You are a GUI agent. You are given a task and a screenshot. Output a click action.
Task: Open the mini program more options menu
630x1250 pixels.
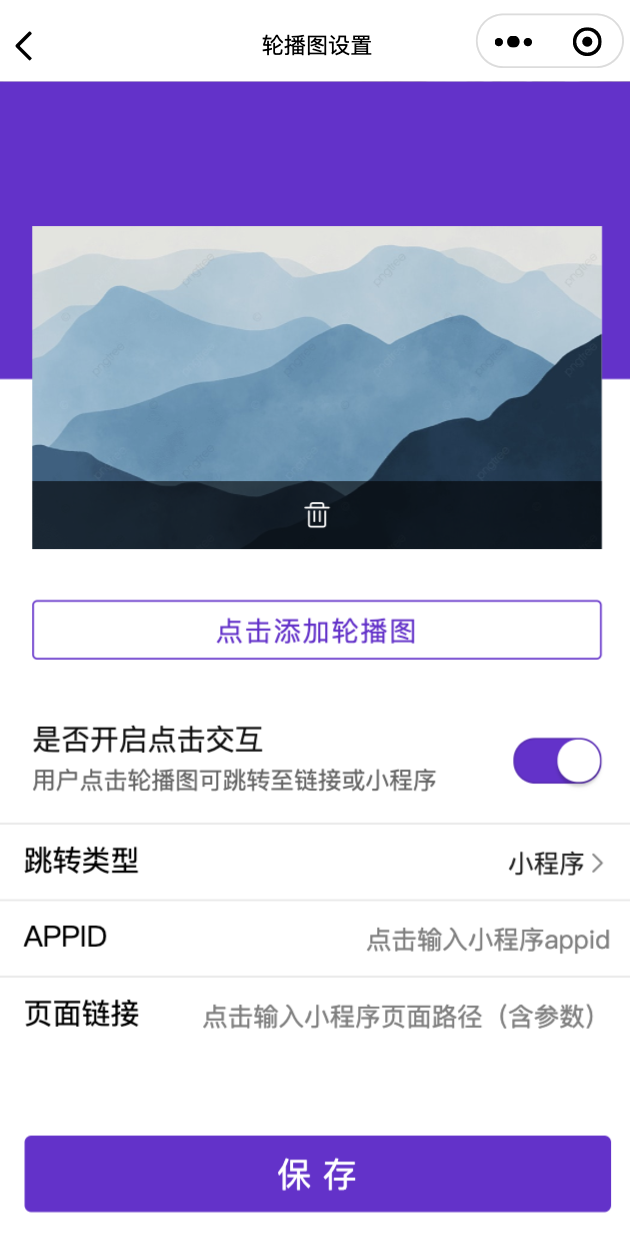tap(513, 42)
